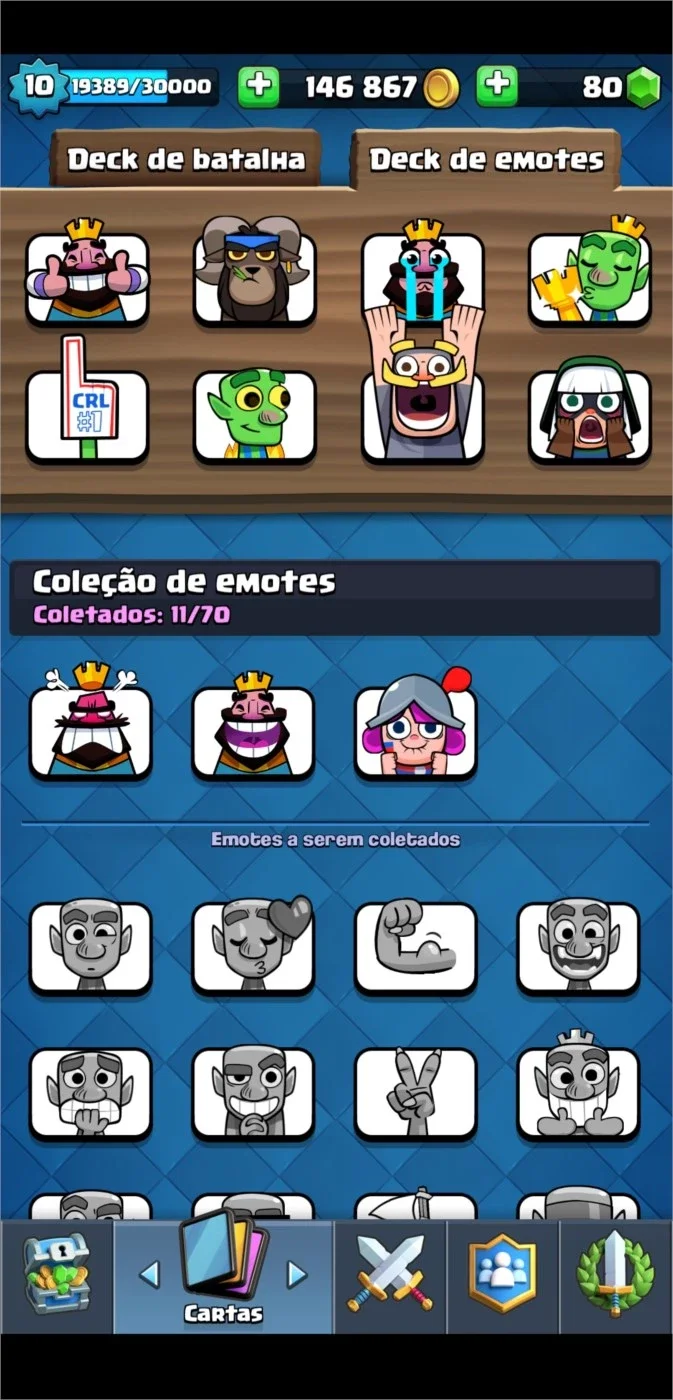Image resolution: width=673 pixels, height=1400 pixels.
Task: Select the bearded ram rider emote in deck
Action: click(255, 271)
